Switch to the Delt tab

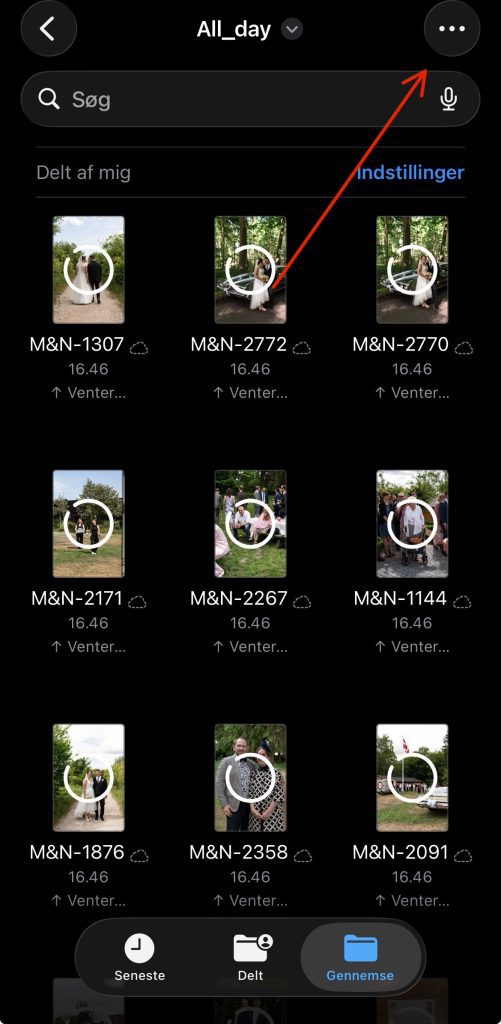coord(251,957)
